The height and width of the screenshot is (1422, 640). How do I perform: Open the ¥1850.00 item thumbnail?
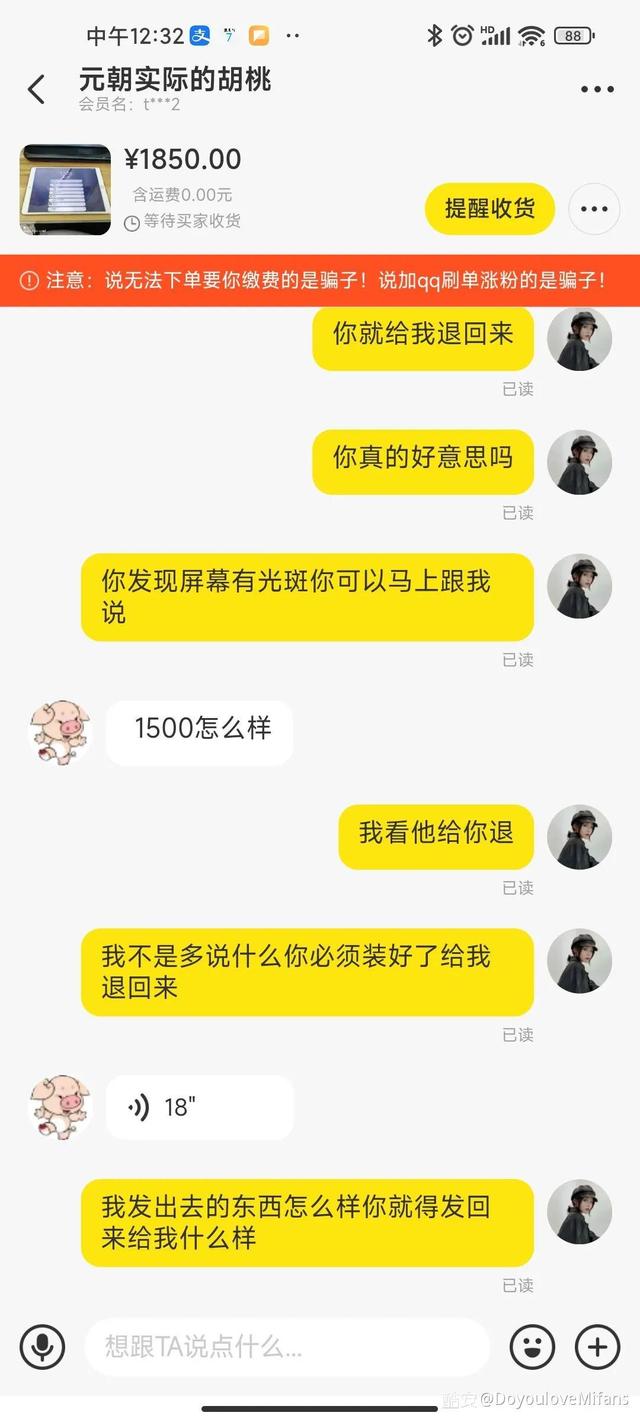(65, 190)
